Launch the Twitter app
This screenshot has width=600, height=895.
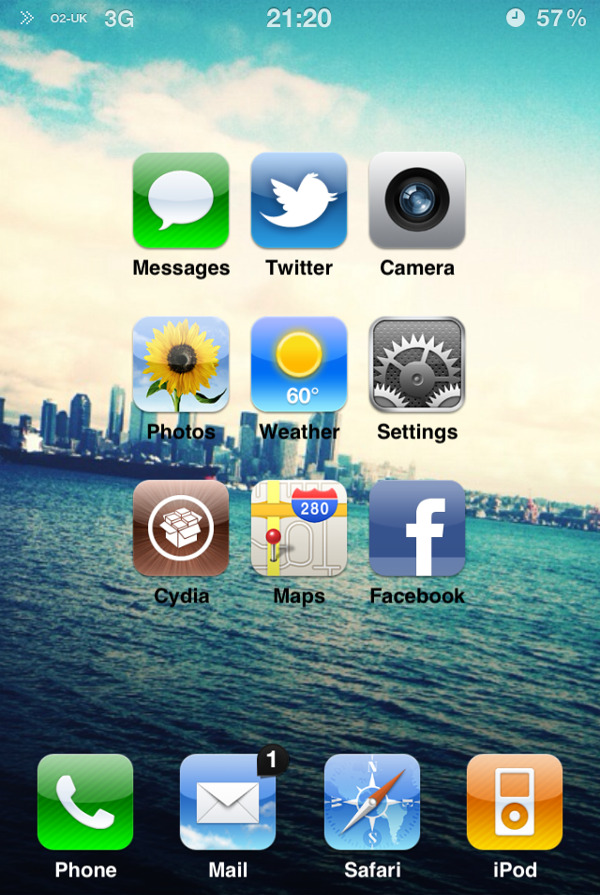point(299,201)
